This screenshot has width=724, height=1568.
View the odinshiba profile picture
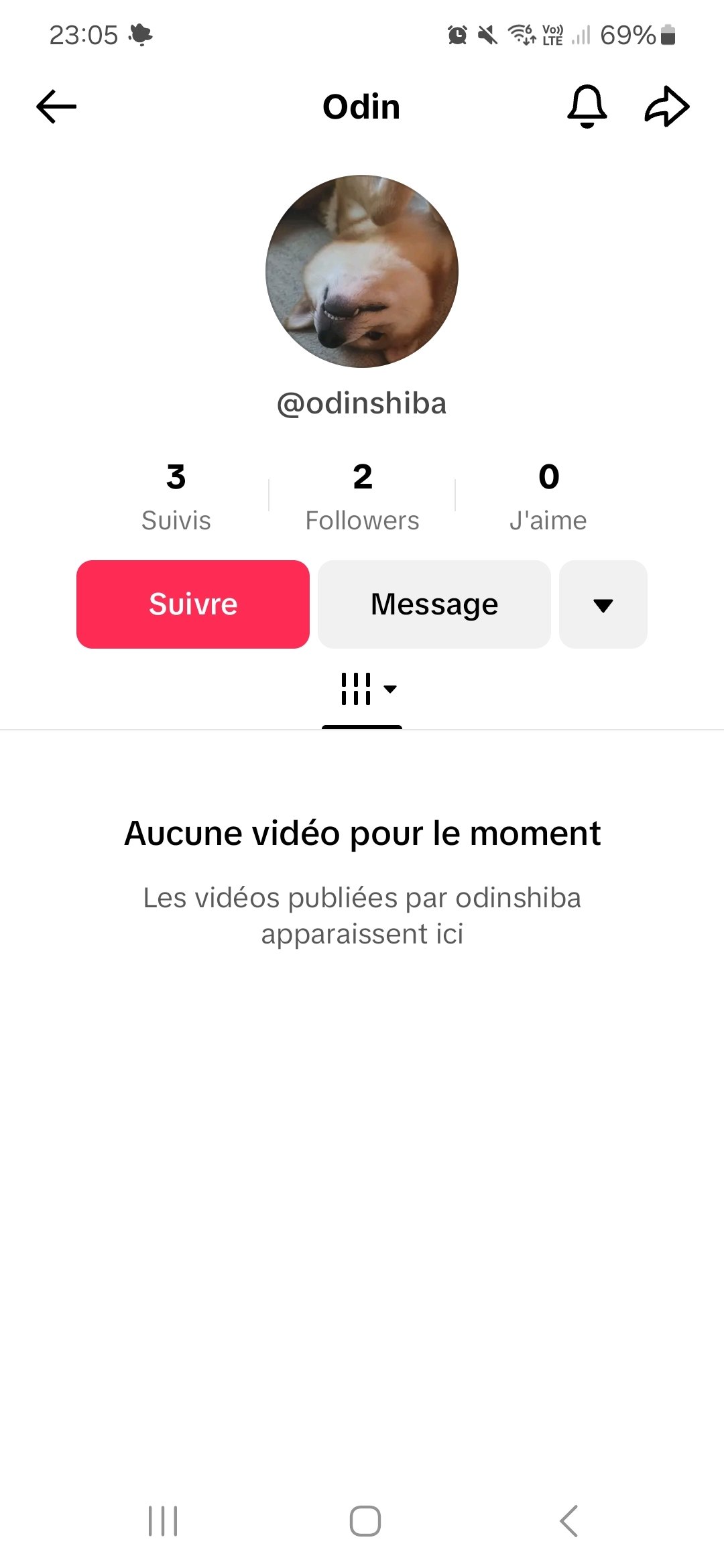click(x=362, y=271)
